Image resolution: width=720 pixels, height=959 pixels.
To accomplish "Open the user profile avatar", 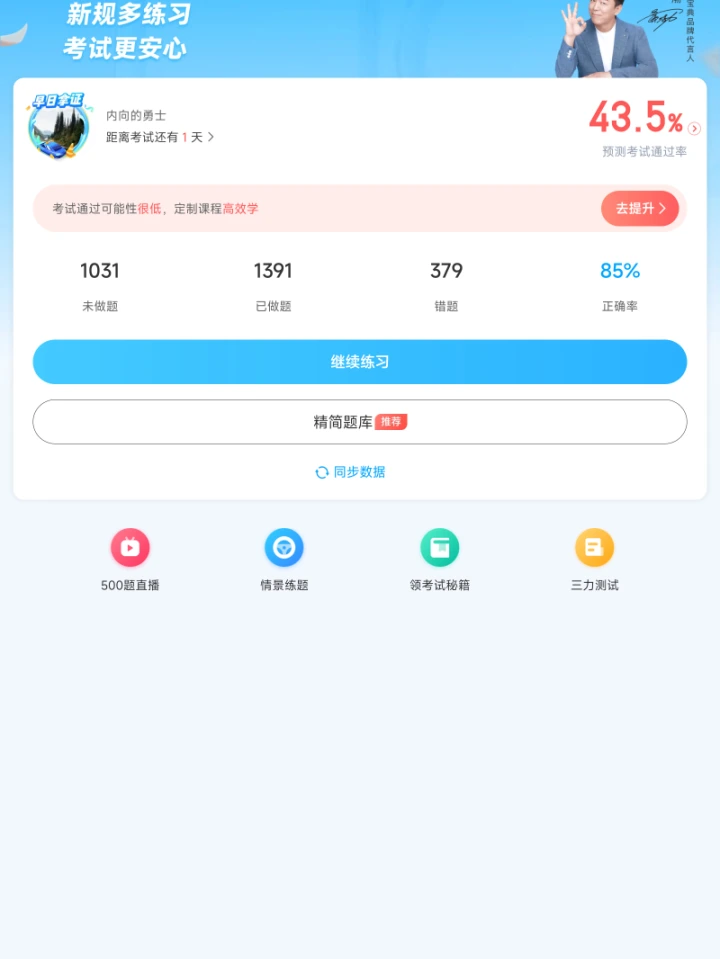I will click(58, 127).
